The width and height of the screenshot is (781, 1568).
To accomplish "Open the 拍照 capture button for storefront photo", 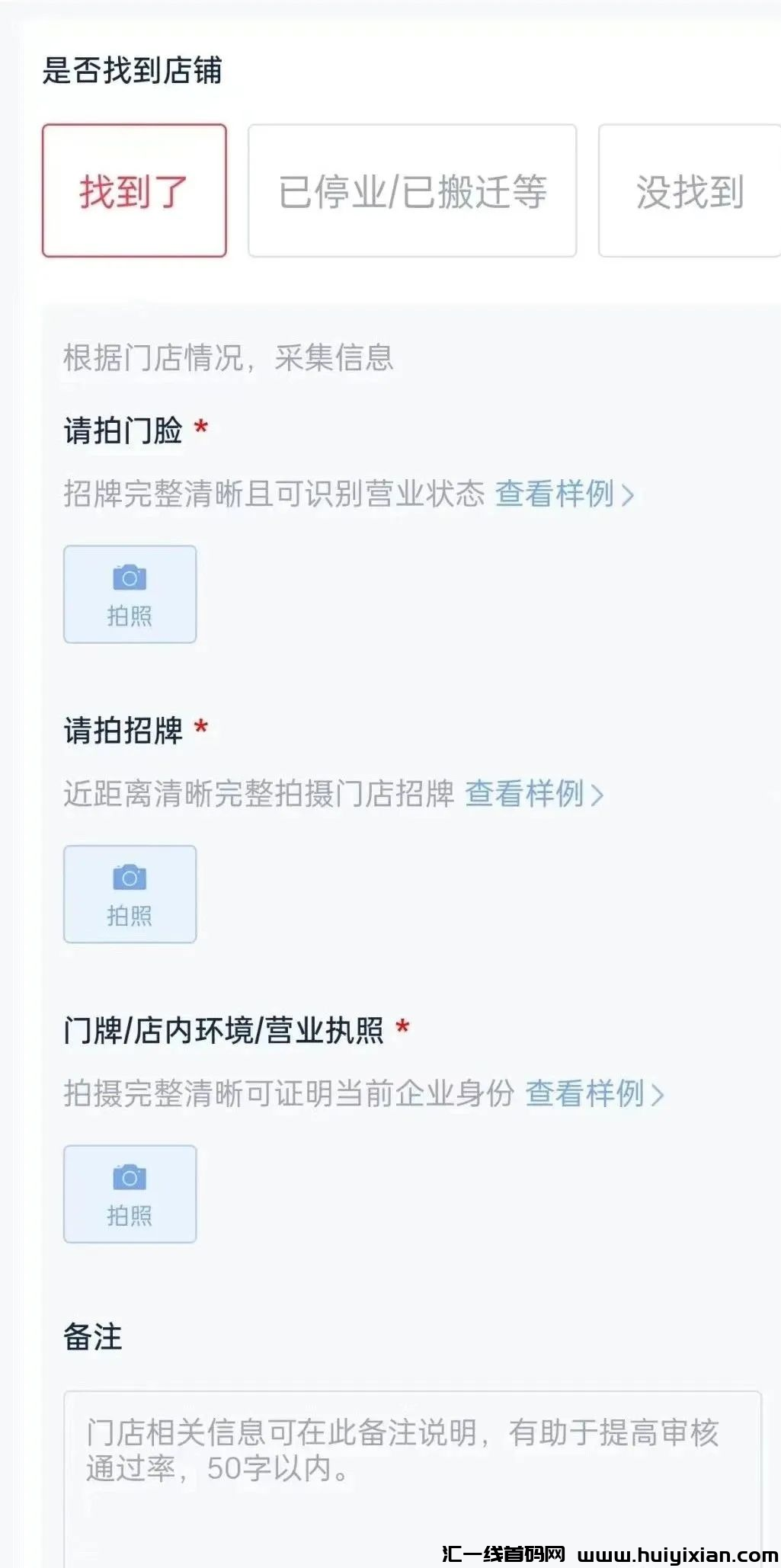I will tap(130, 594).
